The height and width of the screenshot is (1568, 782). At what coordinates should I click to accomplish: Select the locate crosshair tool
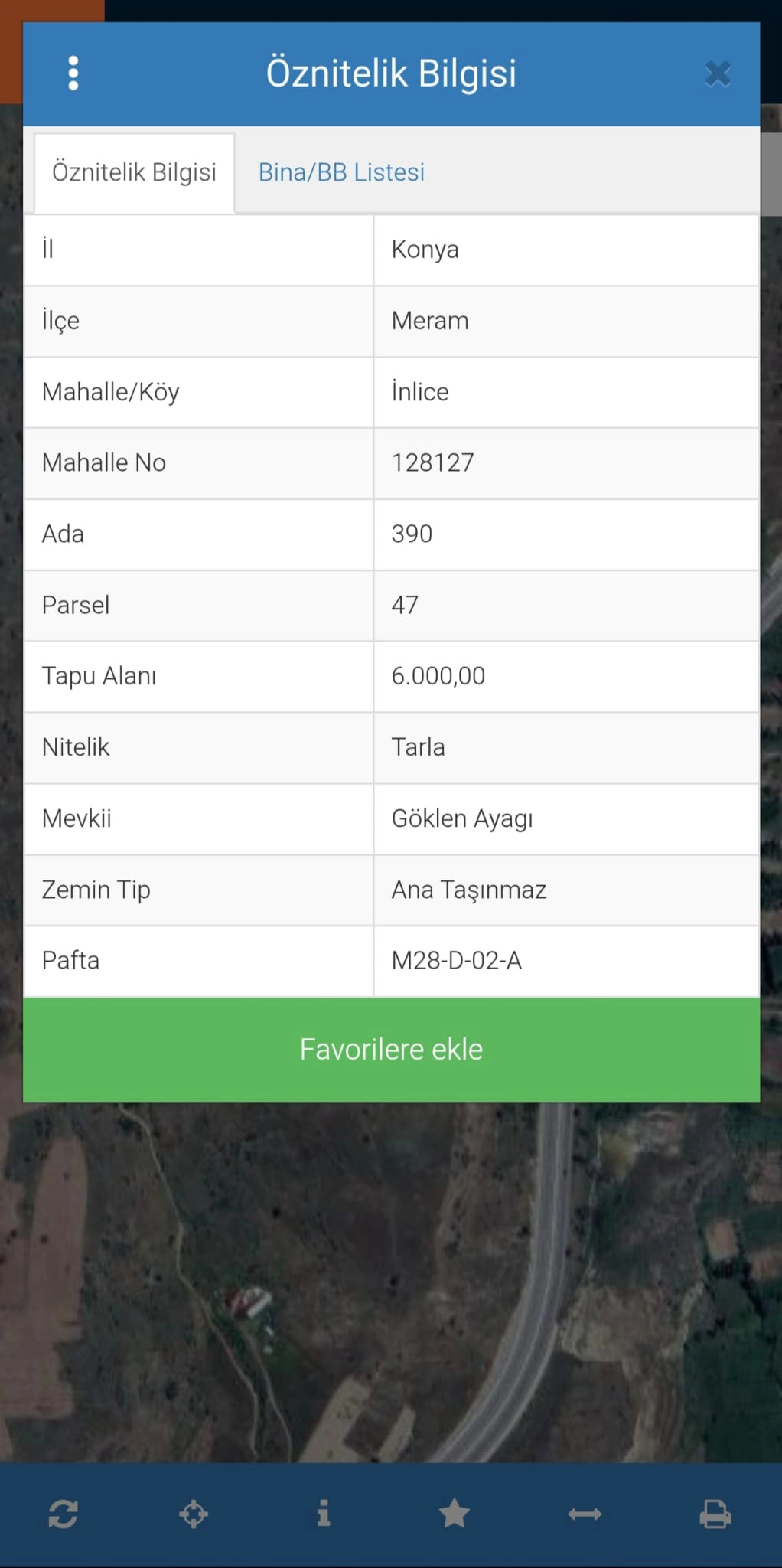193,1513
